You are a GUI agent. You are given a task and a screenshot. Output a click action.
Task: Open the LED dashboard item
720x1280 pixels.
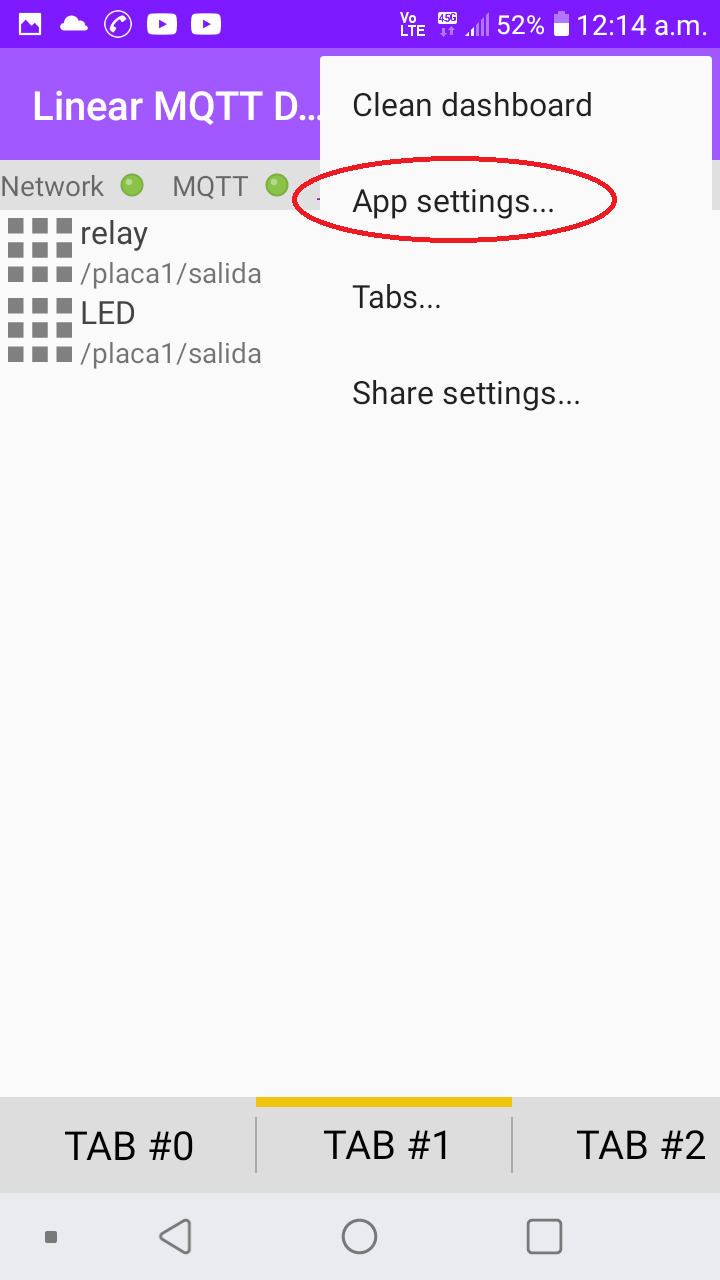click(x=135, y=331)
